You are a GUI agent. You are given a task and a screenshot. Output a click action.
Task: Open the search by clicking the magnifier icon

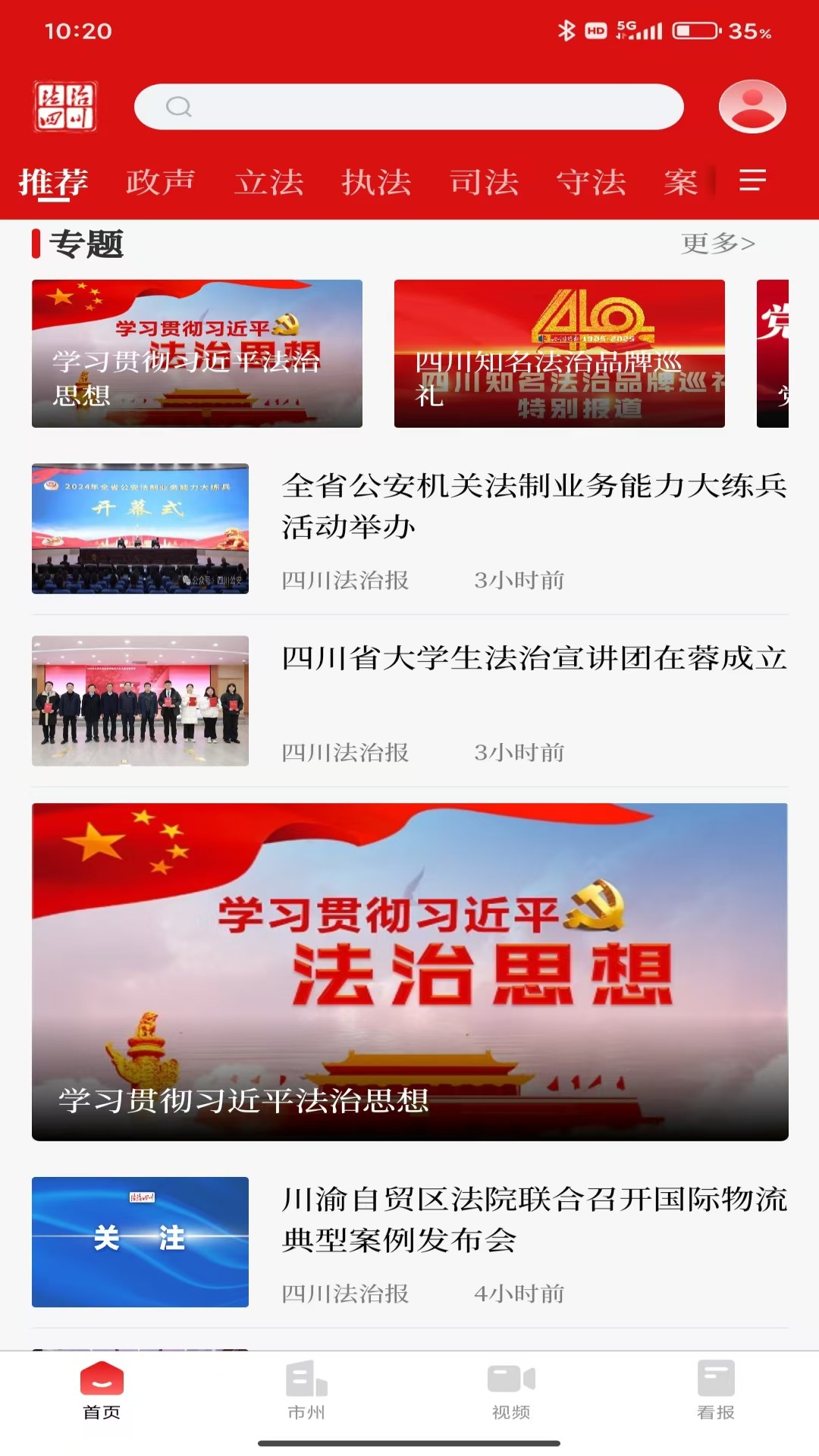click(x=179, y=107)
